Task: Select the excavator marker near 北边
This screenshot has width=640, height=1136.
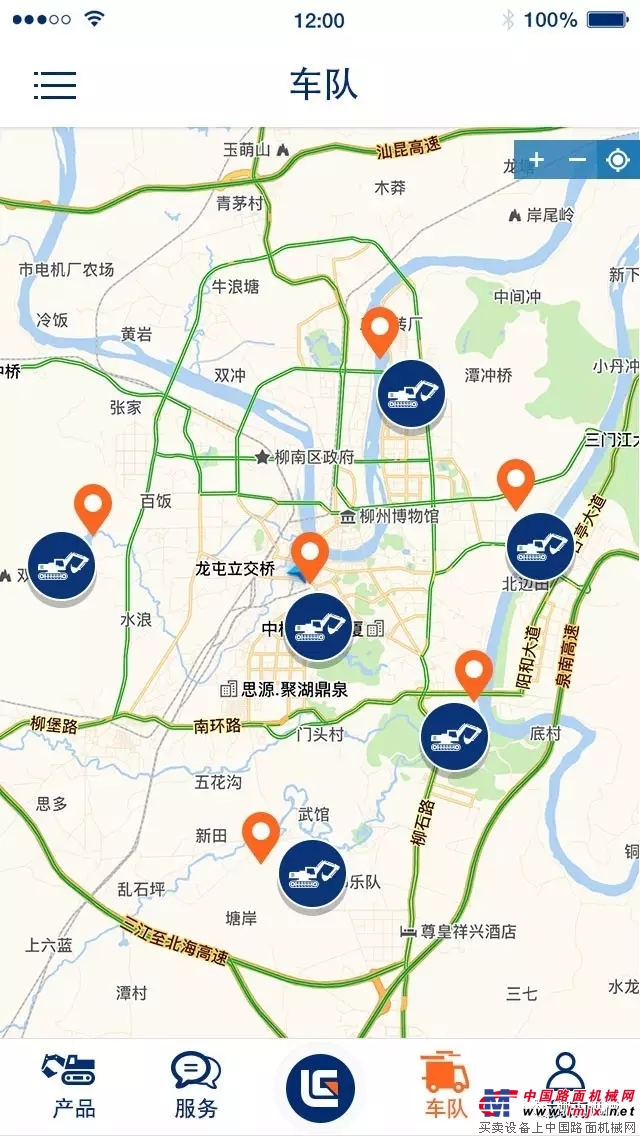Action: point(540,547)
